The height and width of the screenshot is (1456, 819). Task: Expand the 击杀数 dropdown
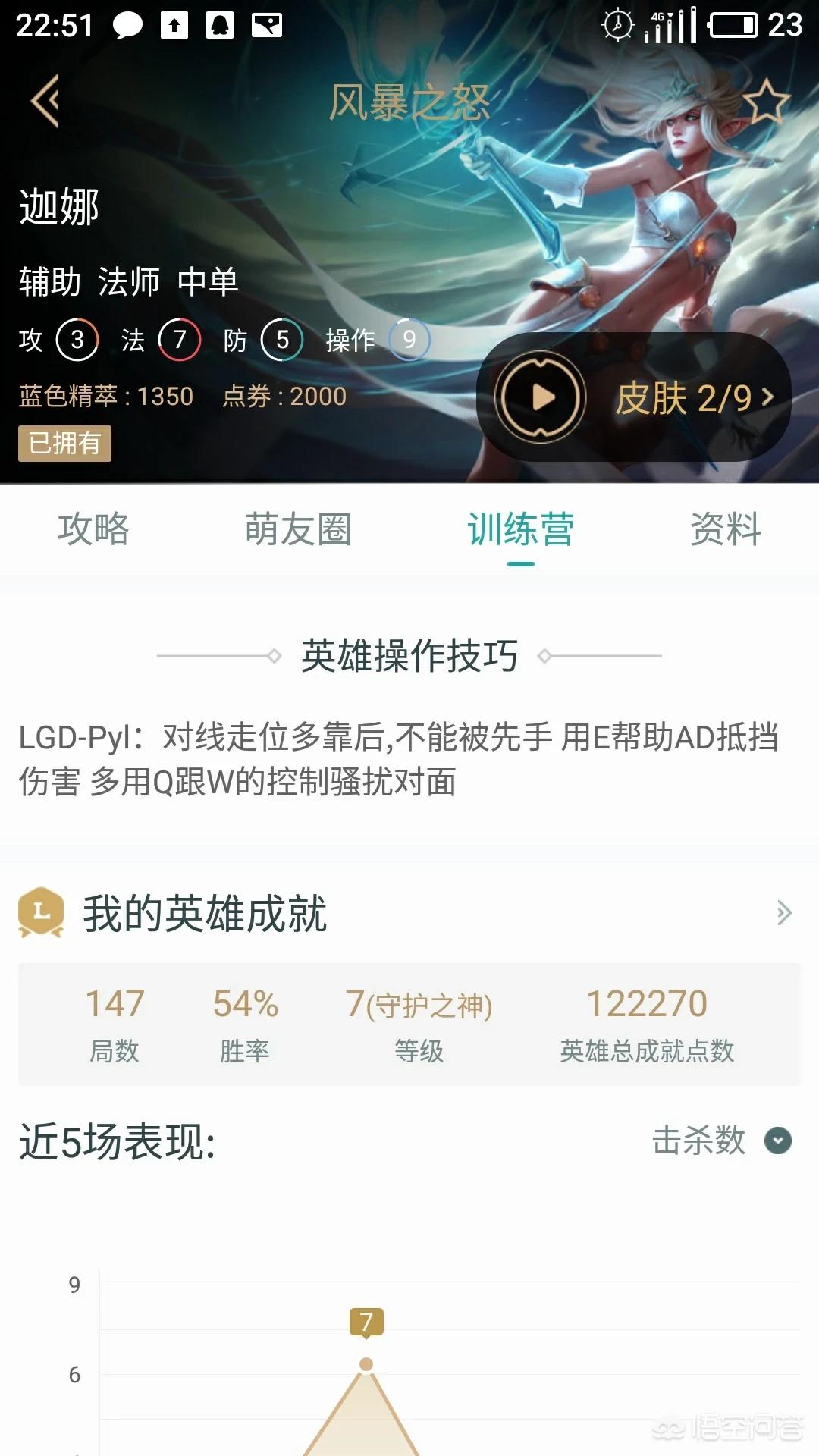778,1141
